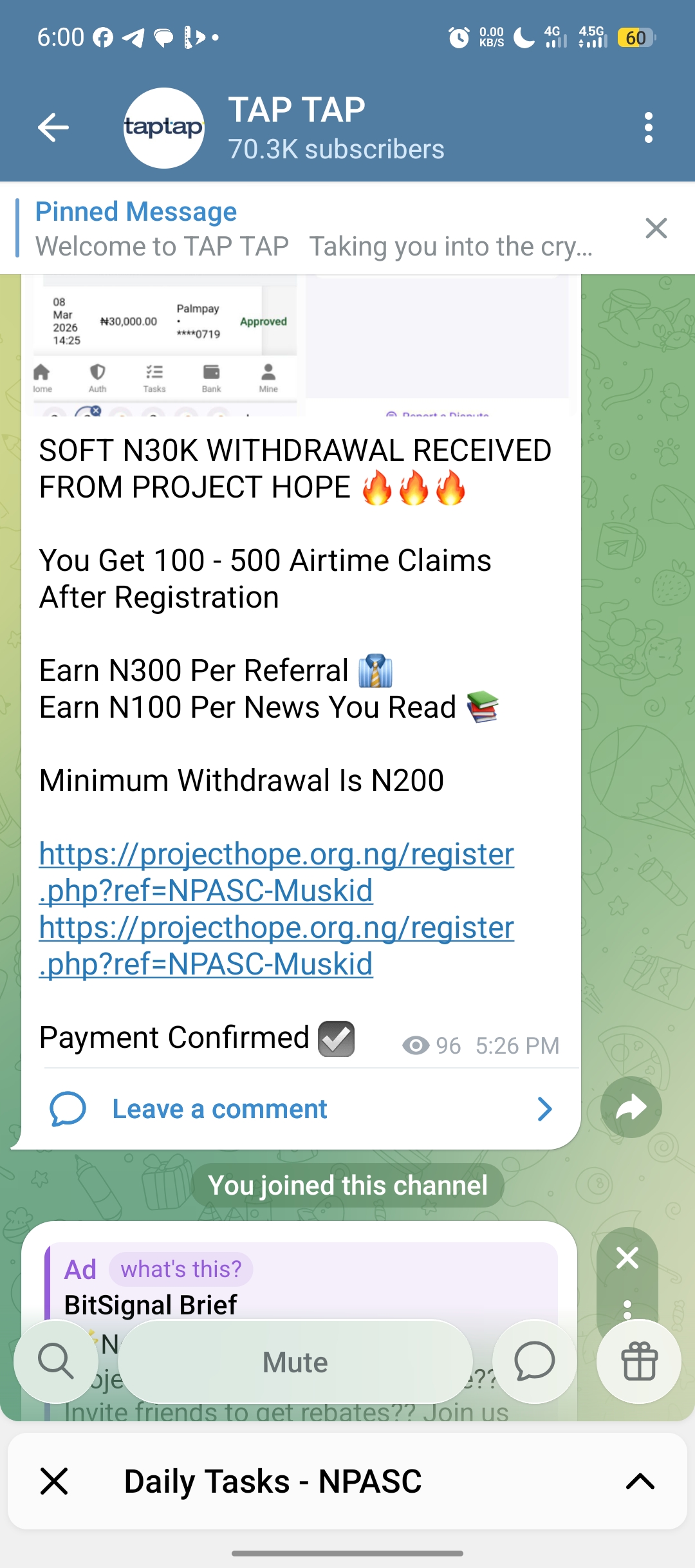Expand the Daily Tasks - NPASC panel
Image resolution: width=695 pixels, height=1568 pixels.
pos(640,1480)
